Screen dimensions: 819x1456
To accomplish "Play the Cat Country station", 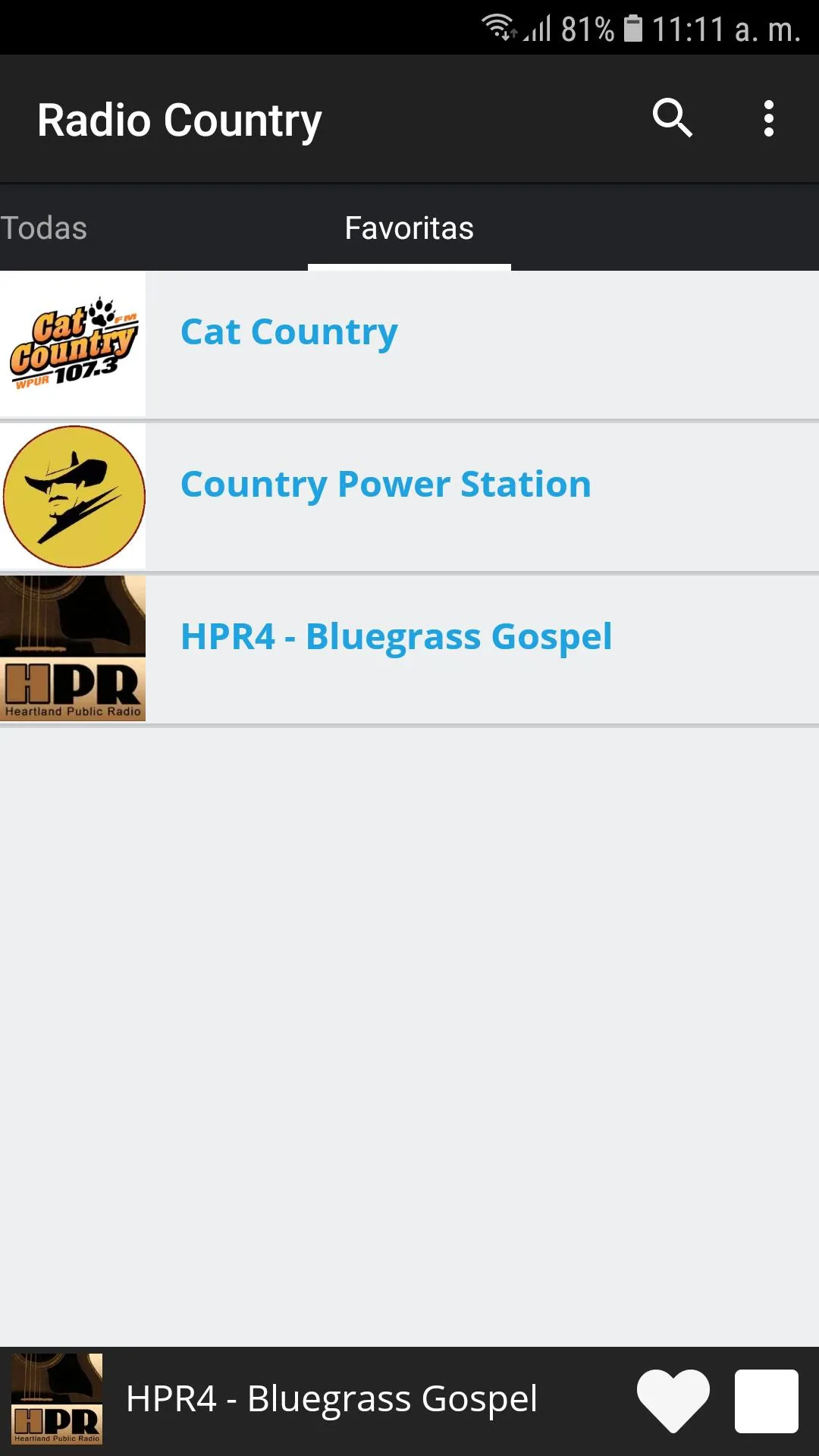I will click(409, 344).
